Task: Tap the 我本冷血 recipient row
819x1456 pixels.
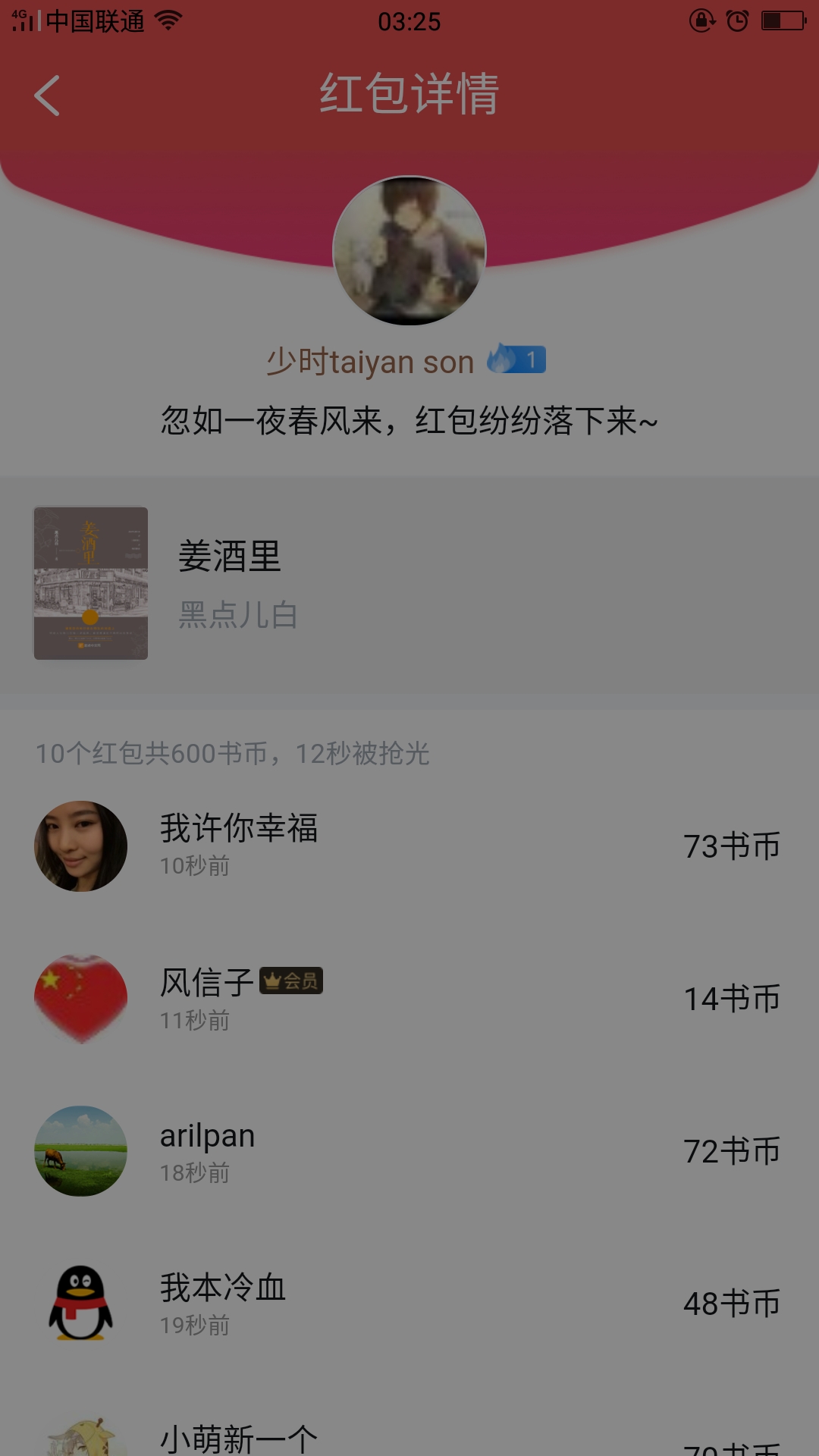Action: click(409, 1303)
